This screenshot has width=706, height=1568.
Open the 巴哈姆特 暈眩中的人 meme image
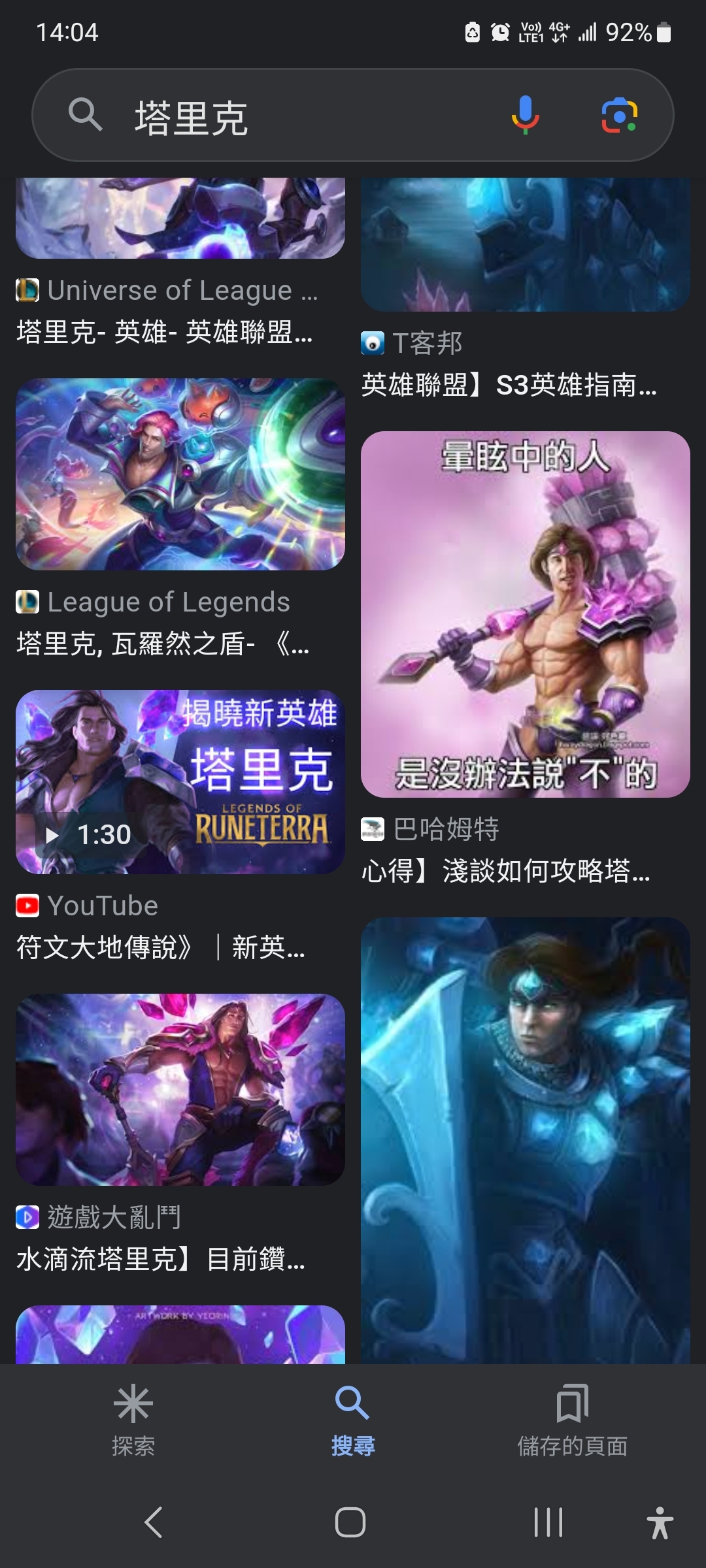click(525, 614)
